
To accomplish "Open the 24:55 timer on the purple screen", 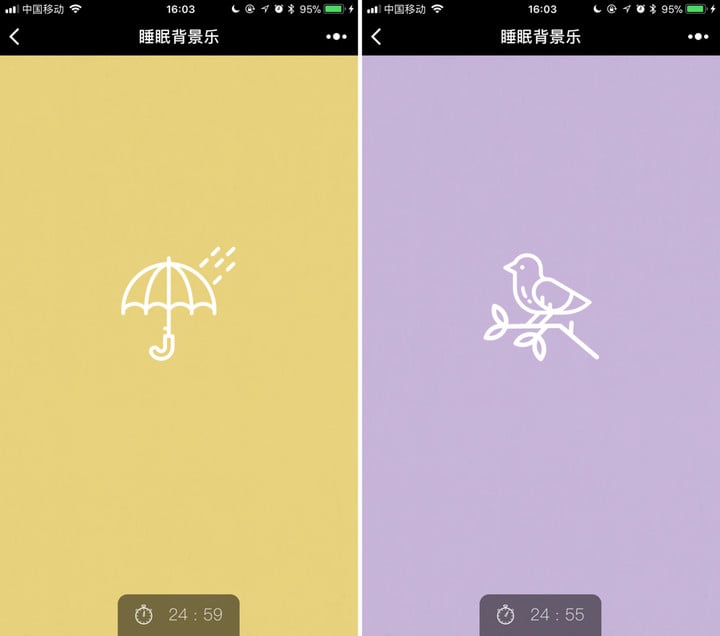I will (x=540, y=614).
